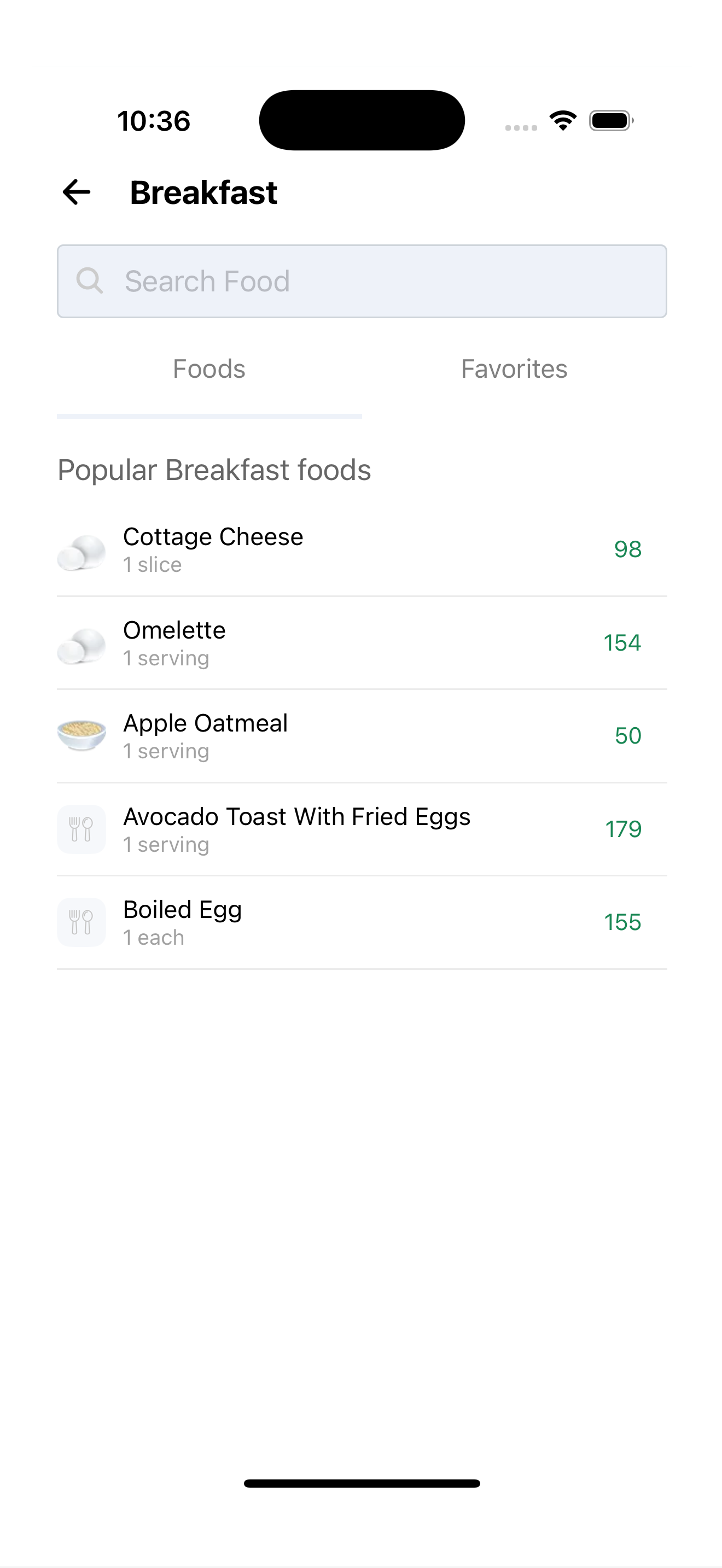This screenshot has height=1568, width=722.
Task: Open the Favorites tab
Action: (514, 369)
